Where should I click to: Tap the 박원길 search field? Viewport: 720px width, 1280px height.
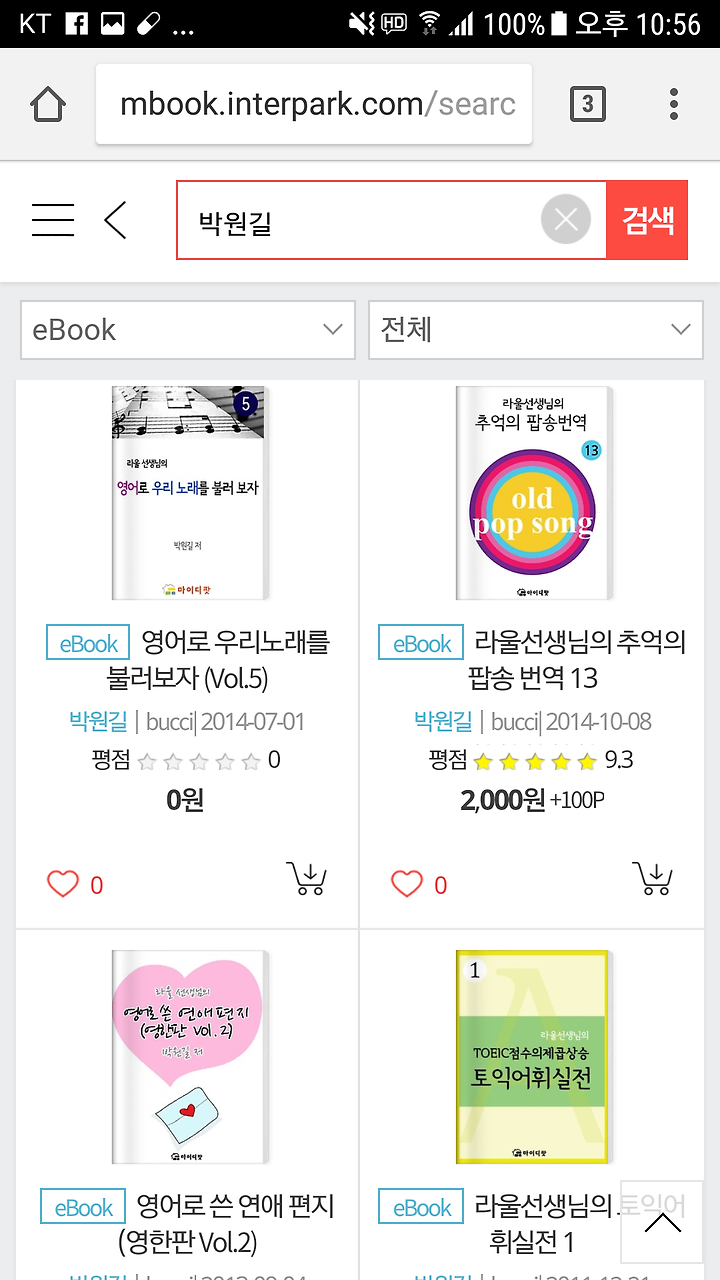tap(358, 220)
